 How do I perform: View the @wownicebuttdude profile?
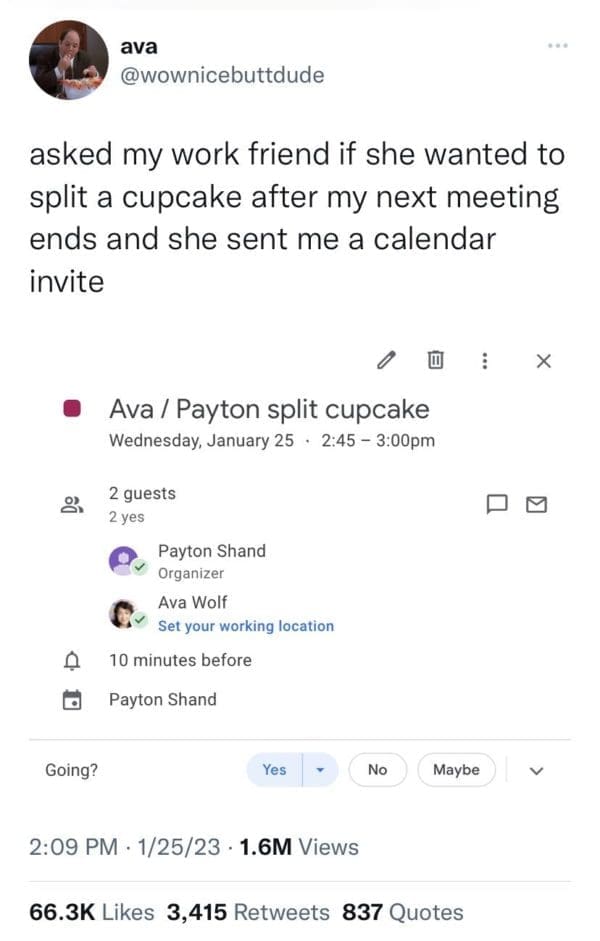[x=221, y=75]
